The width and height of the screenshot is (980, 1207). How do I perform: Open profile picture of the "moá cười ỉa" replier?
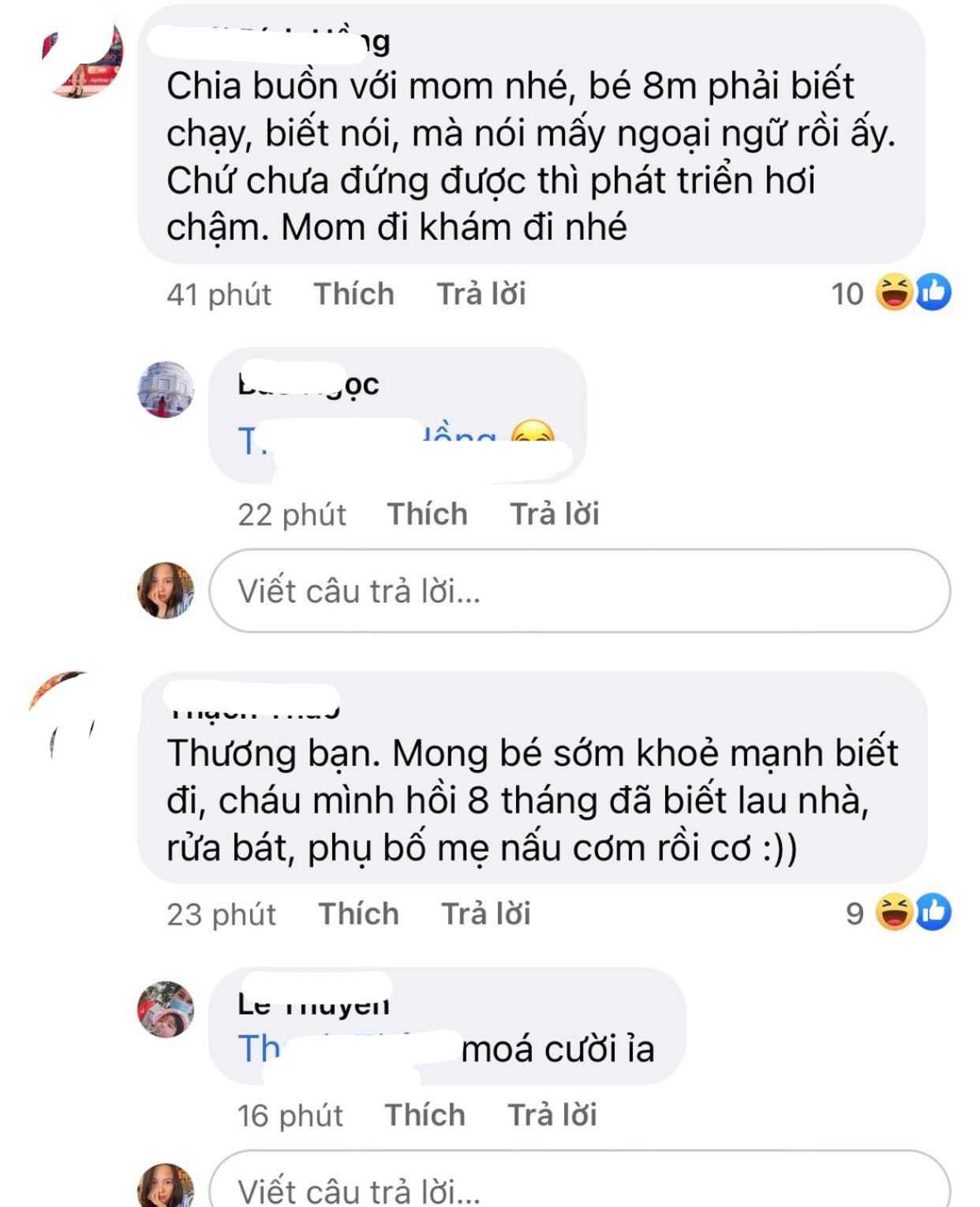(x=166, y=1009)
